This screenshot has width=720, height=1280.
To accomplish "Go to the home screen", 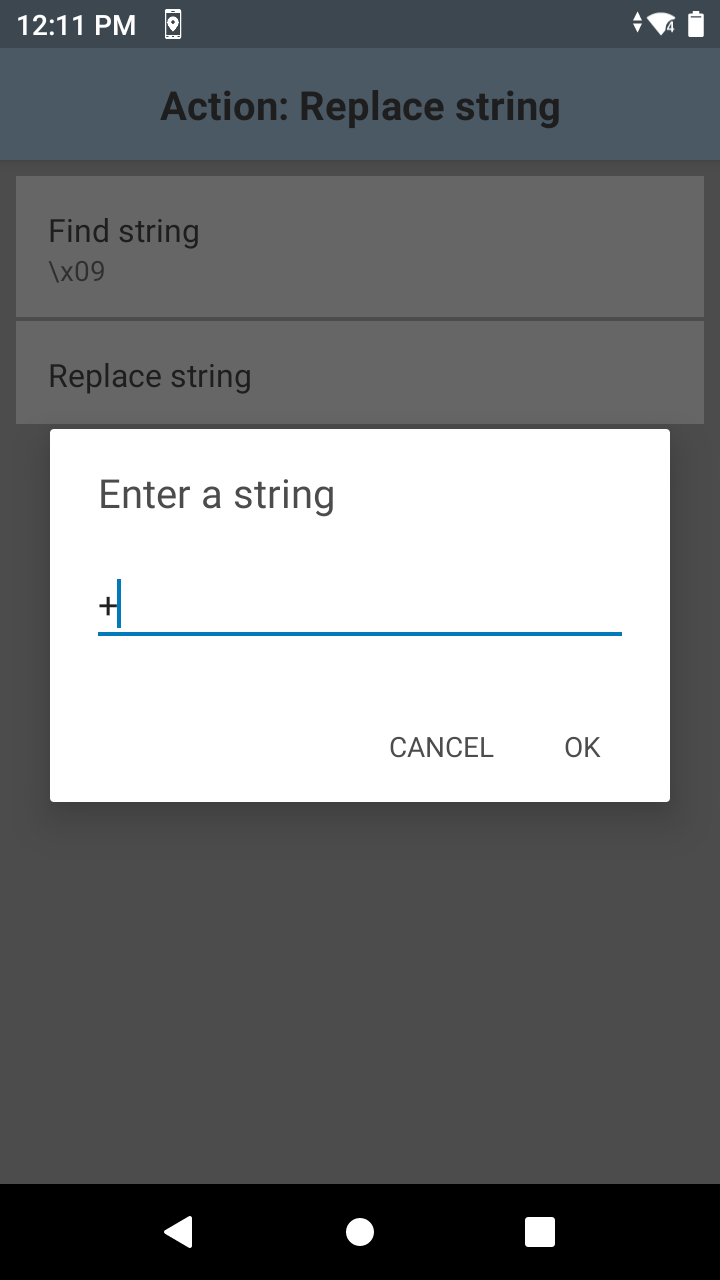I will pos(360,1232).
